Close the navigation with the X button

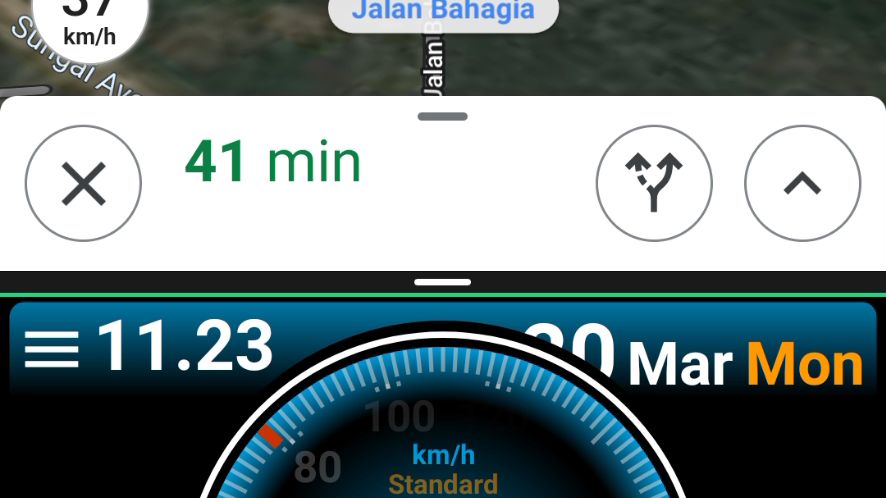click(83, 184)
